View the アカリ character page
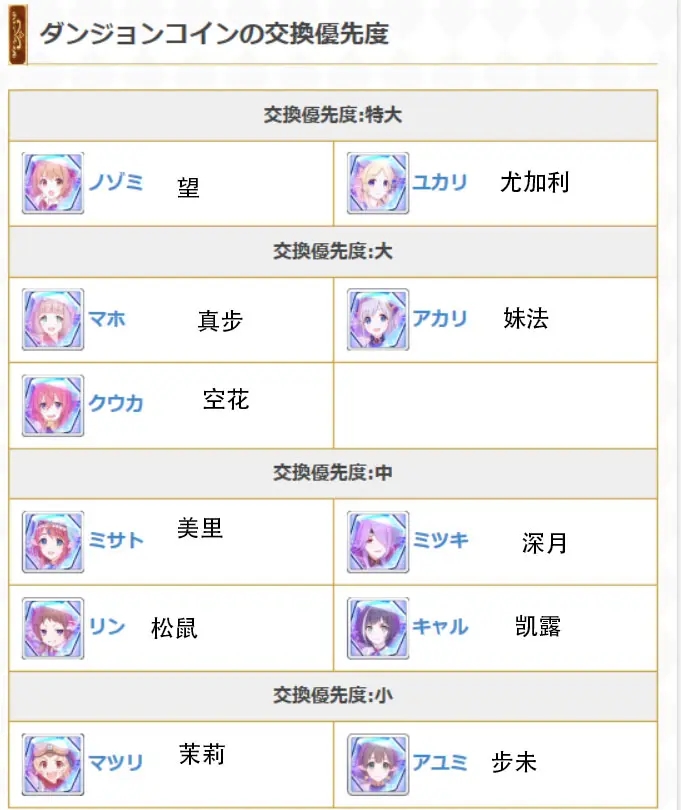This screenshot has height=810, width=681. click(440, 319)
